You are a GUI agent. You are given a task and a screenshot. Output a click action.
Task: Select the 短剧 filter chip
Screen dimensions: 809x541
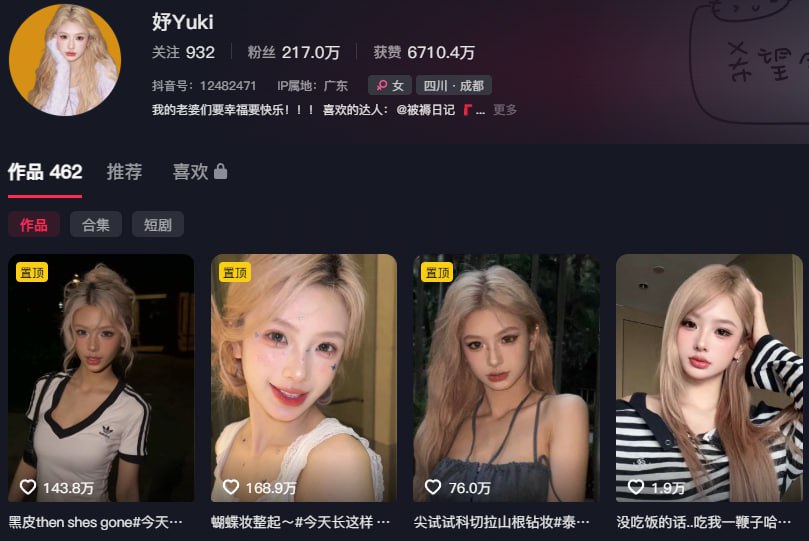tap(157, 225)
